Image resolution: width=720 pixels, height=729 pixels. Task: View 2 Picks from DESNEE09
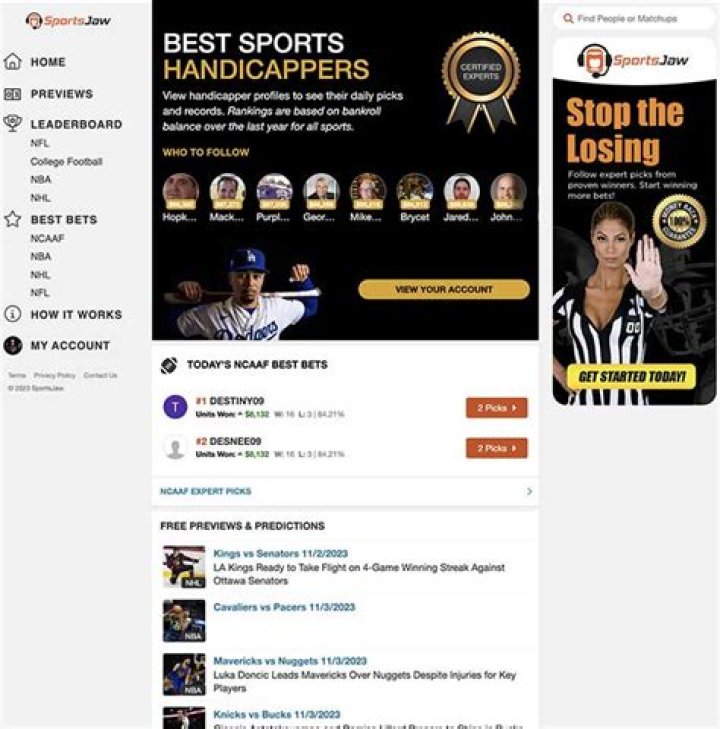(x=496, y=448)
